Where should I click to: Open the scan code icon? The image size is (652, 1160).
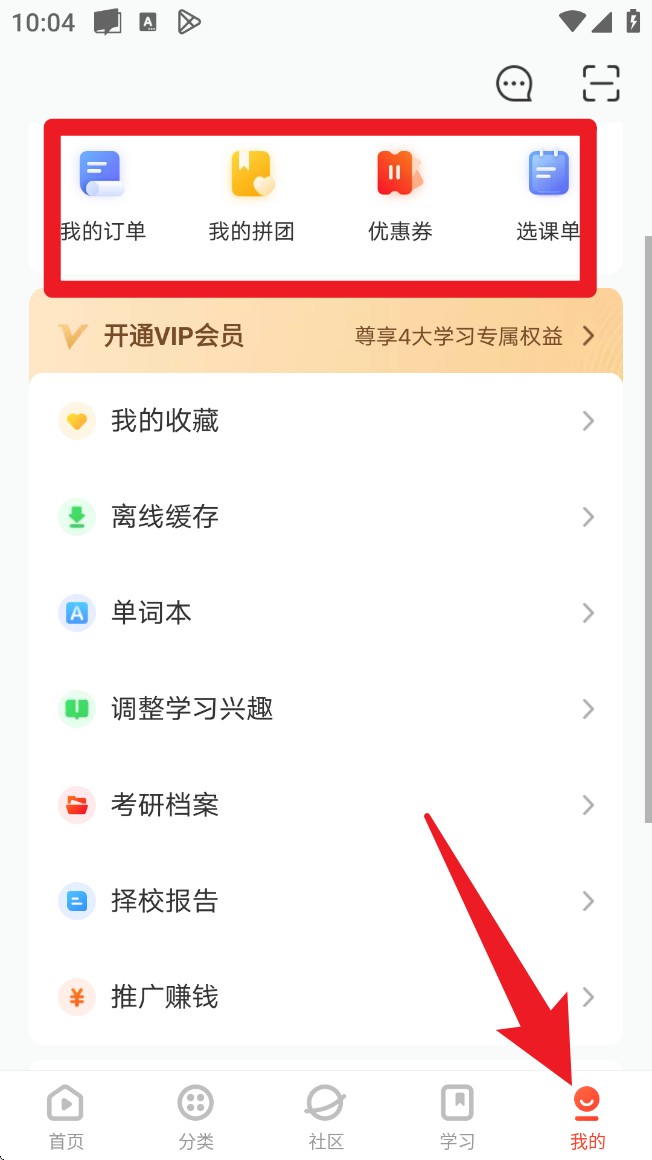(x=601, y=84)
